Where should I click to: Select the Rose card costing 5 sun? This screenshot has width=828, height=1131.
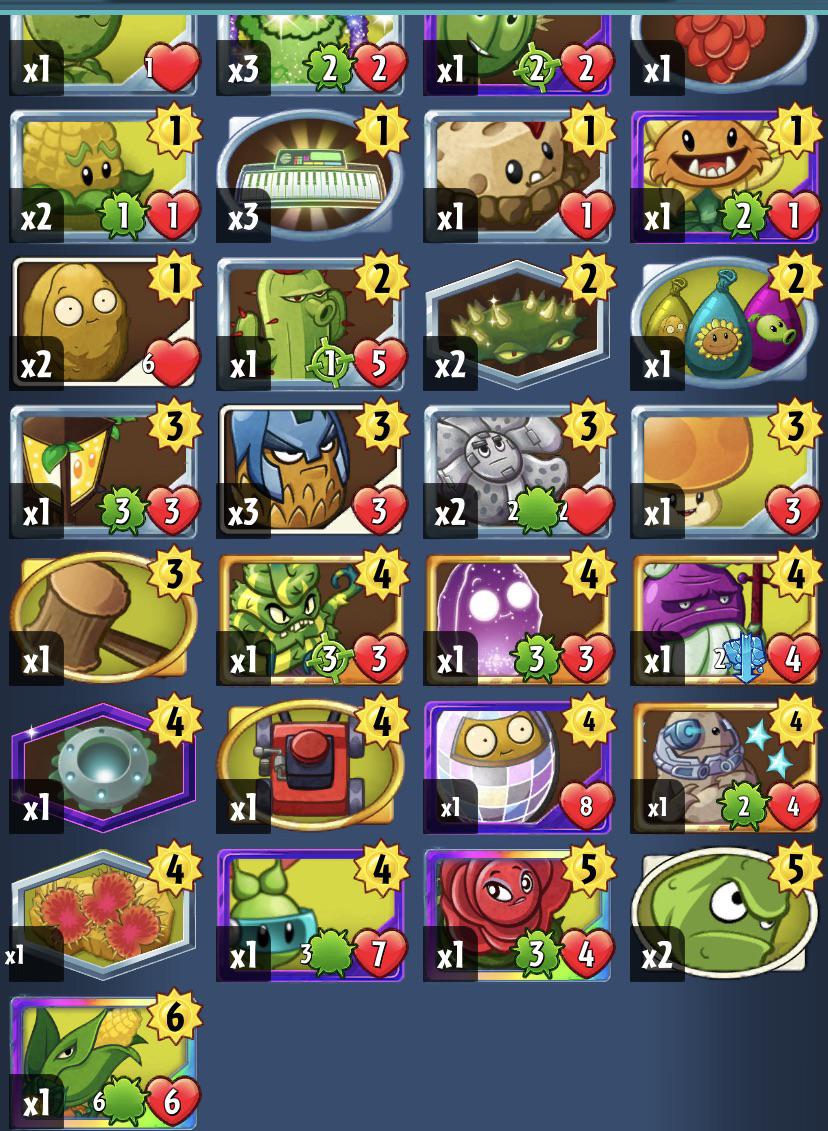coord(520,910)
